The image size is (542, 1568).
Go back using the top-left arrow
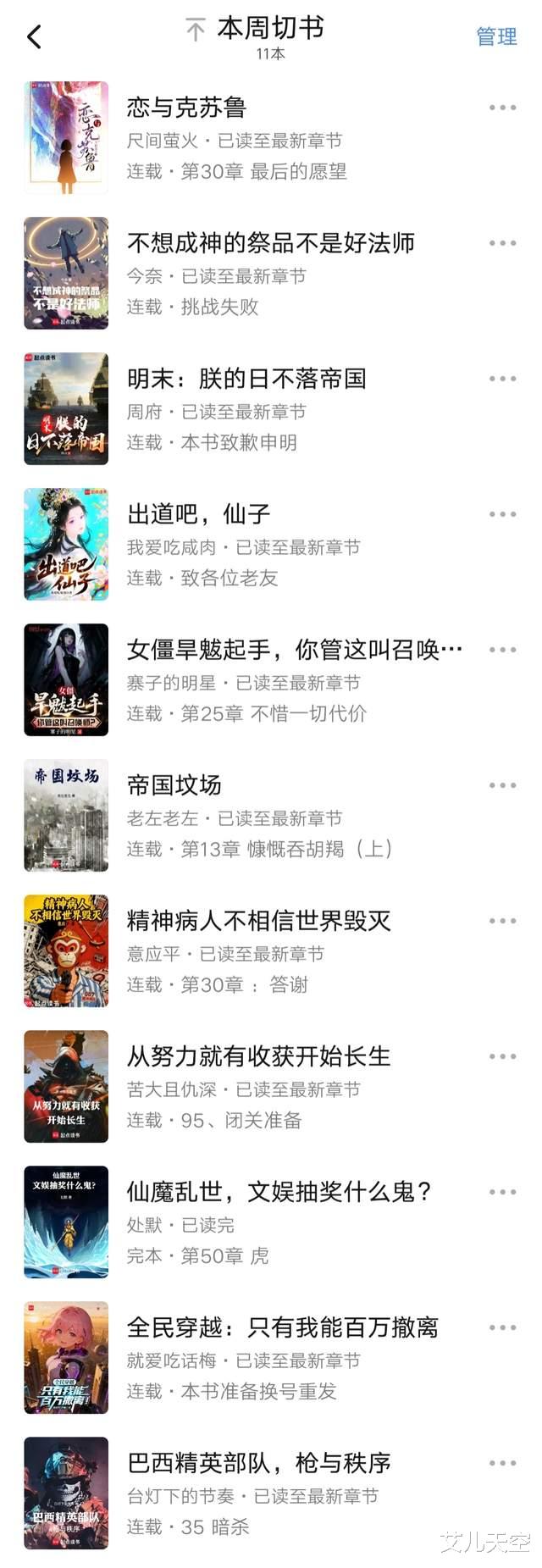tap(34, 36)
